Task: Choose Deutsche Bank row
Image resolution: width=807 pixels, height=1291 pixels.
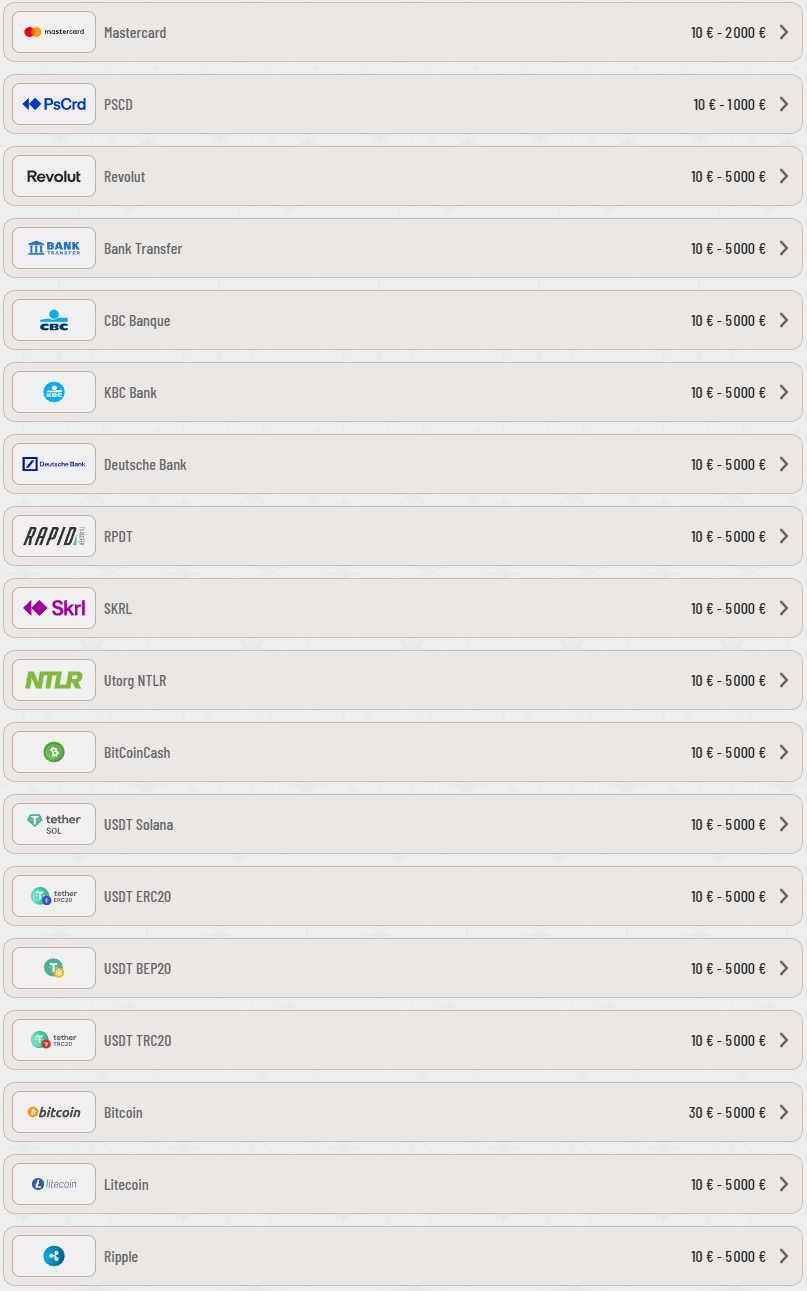Action: click(403, 464)
